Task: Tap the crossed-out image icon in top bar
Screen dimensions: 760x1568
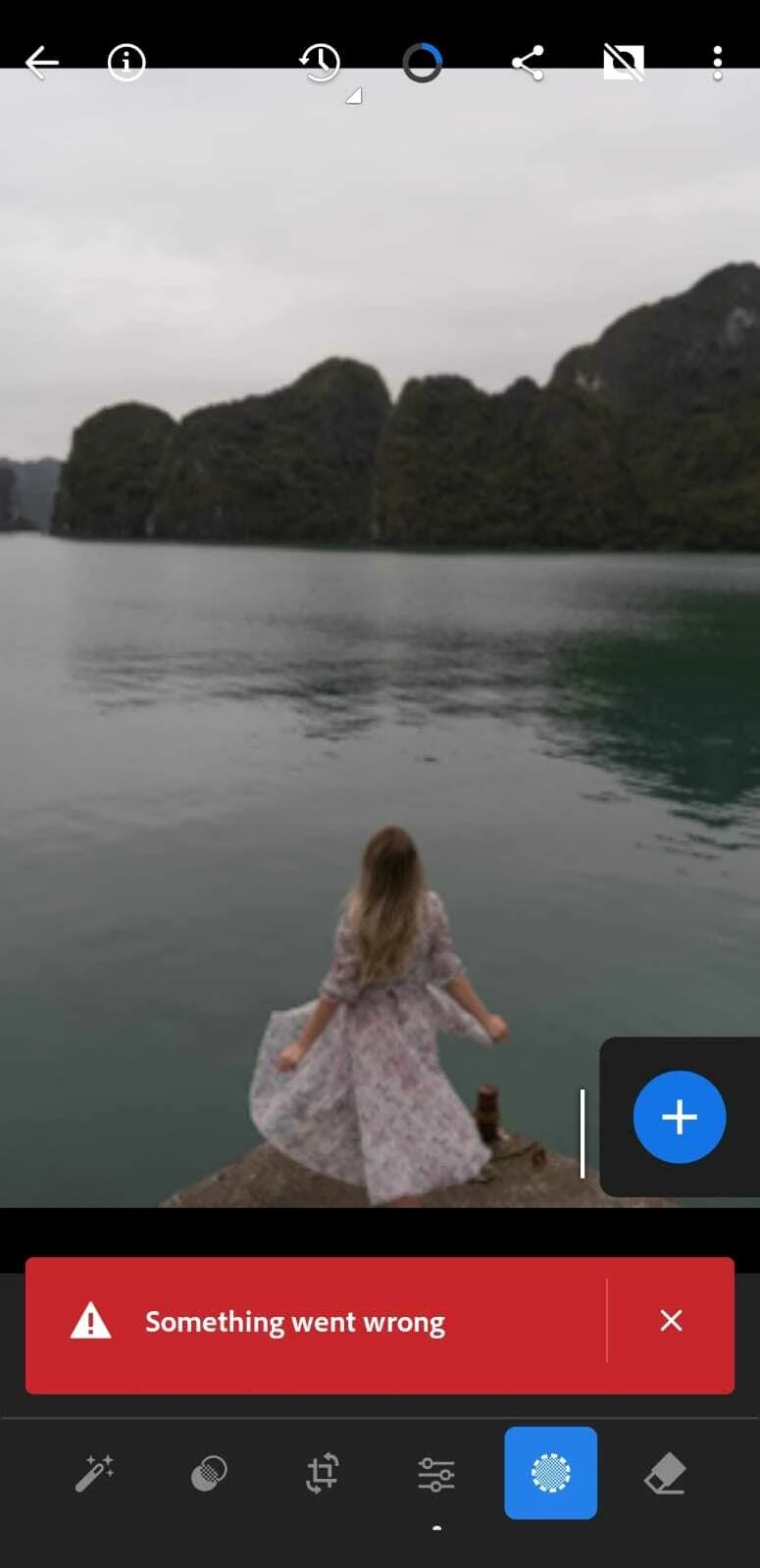Action: click(624, 63)
